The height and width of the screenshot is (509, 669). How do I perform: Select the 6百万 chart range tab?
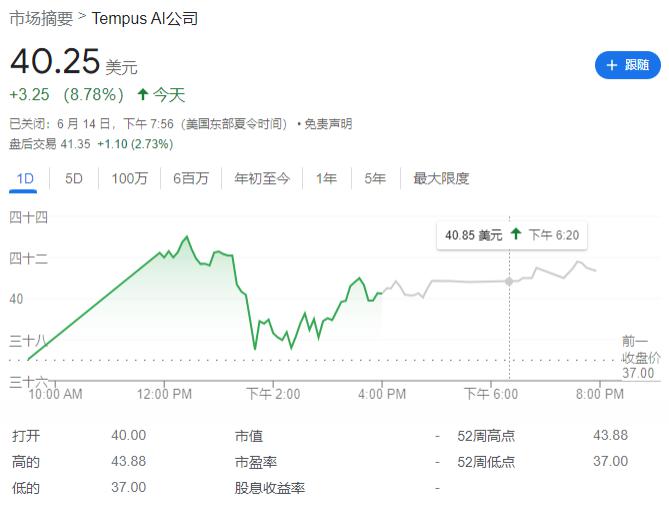(191, 178)
